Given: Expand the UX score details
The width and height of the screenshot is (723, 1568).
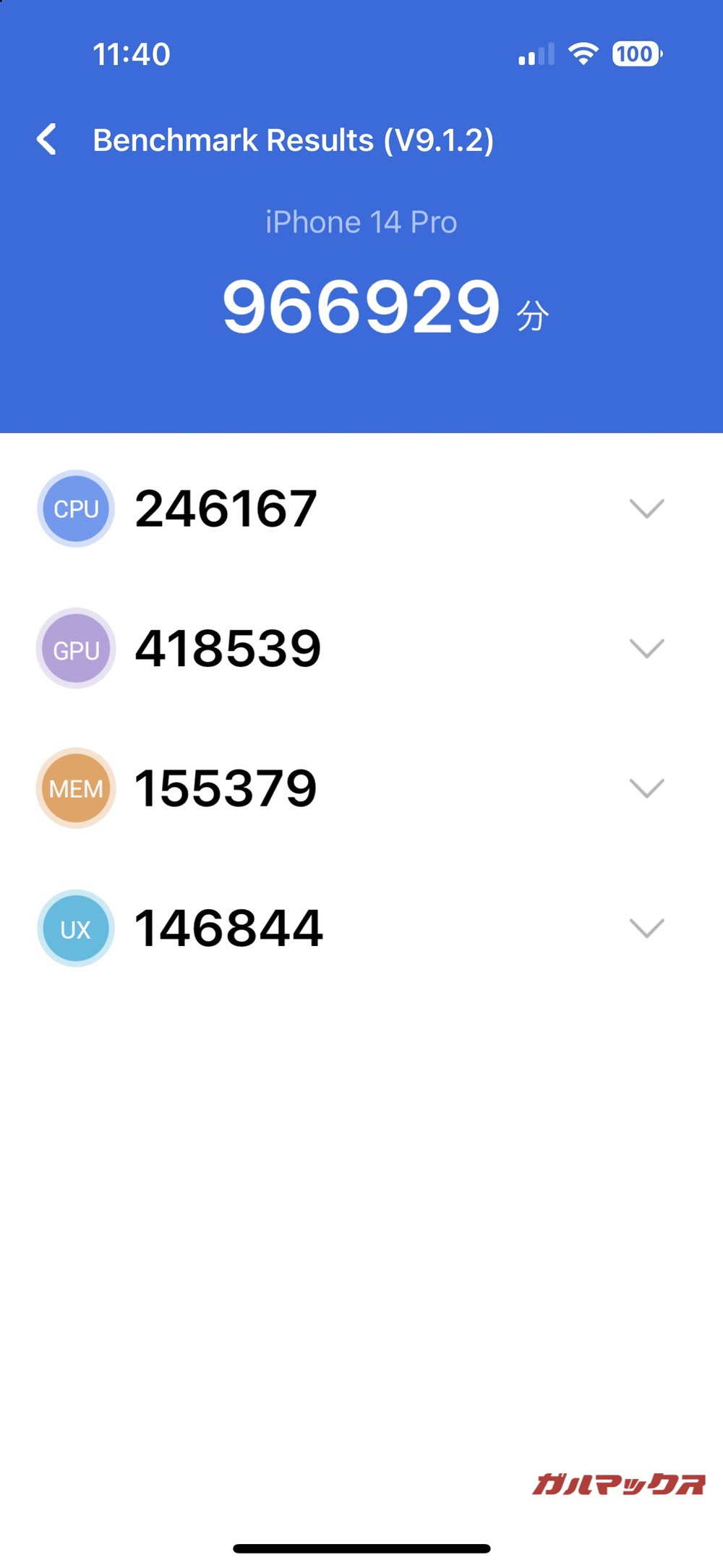Looking at the screenshot, I should pyautogui.click(x=647, y=928).
